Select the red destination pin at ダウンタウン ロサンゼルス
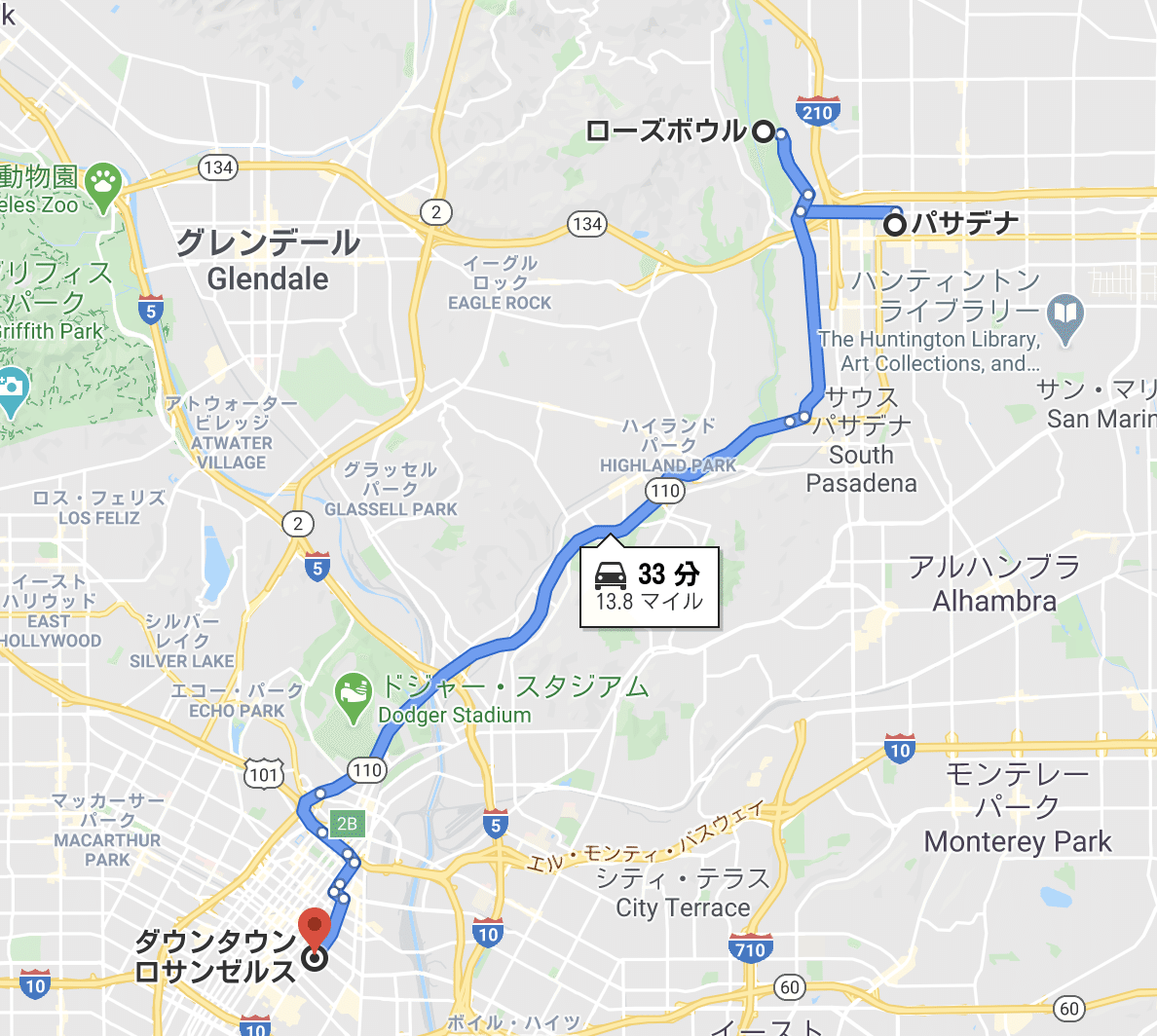This screenshot has width=1157, height=1036. tap(315, 930)
